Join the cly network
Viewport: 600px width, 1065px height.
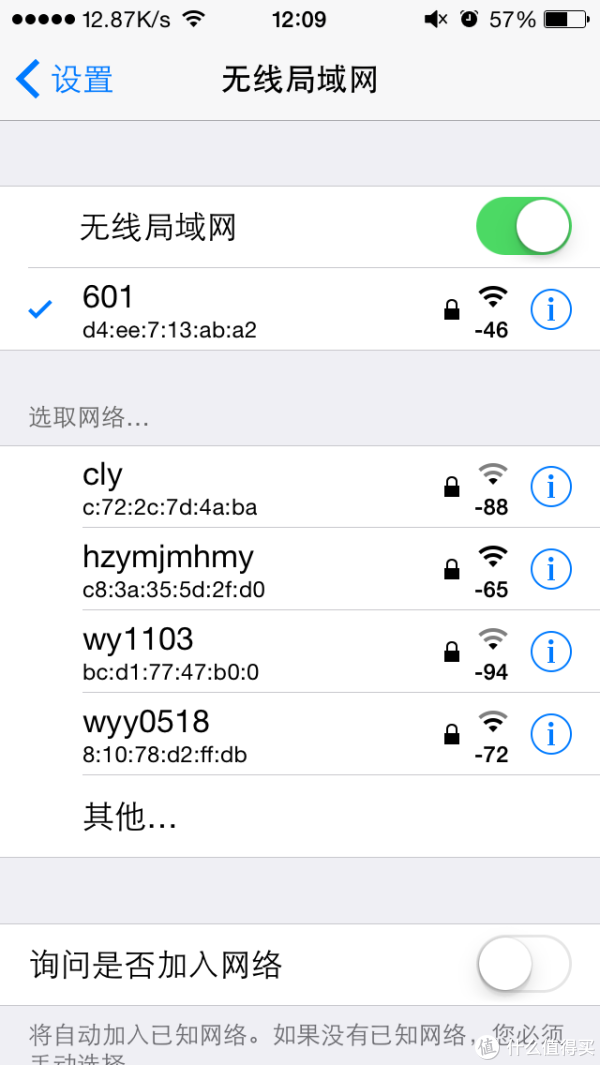tap(250, 488)
